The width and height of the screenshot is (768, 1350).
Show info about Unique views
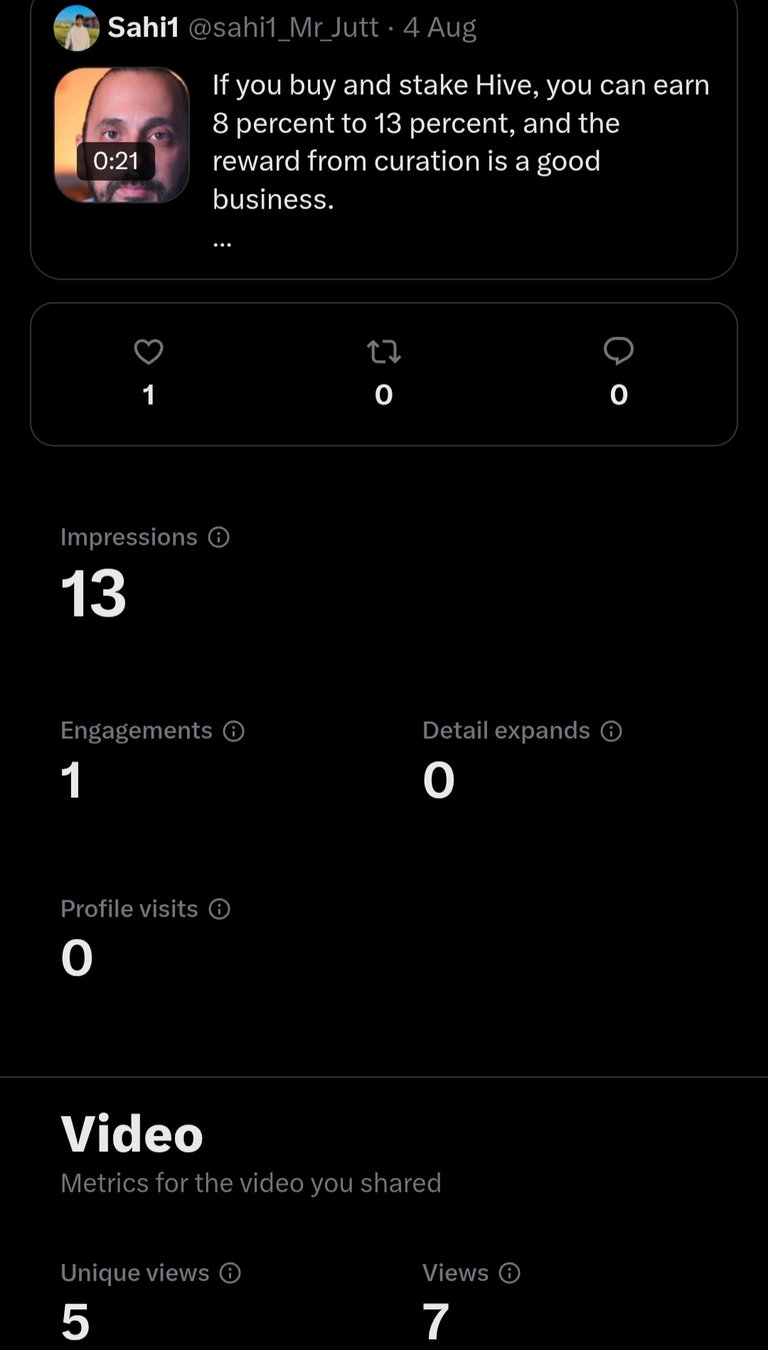(x=230, y=1273)
